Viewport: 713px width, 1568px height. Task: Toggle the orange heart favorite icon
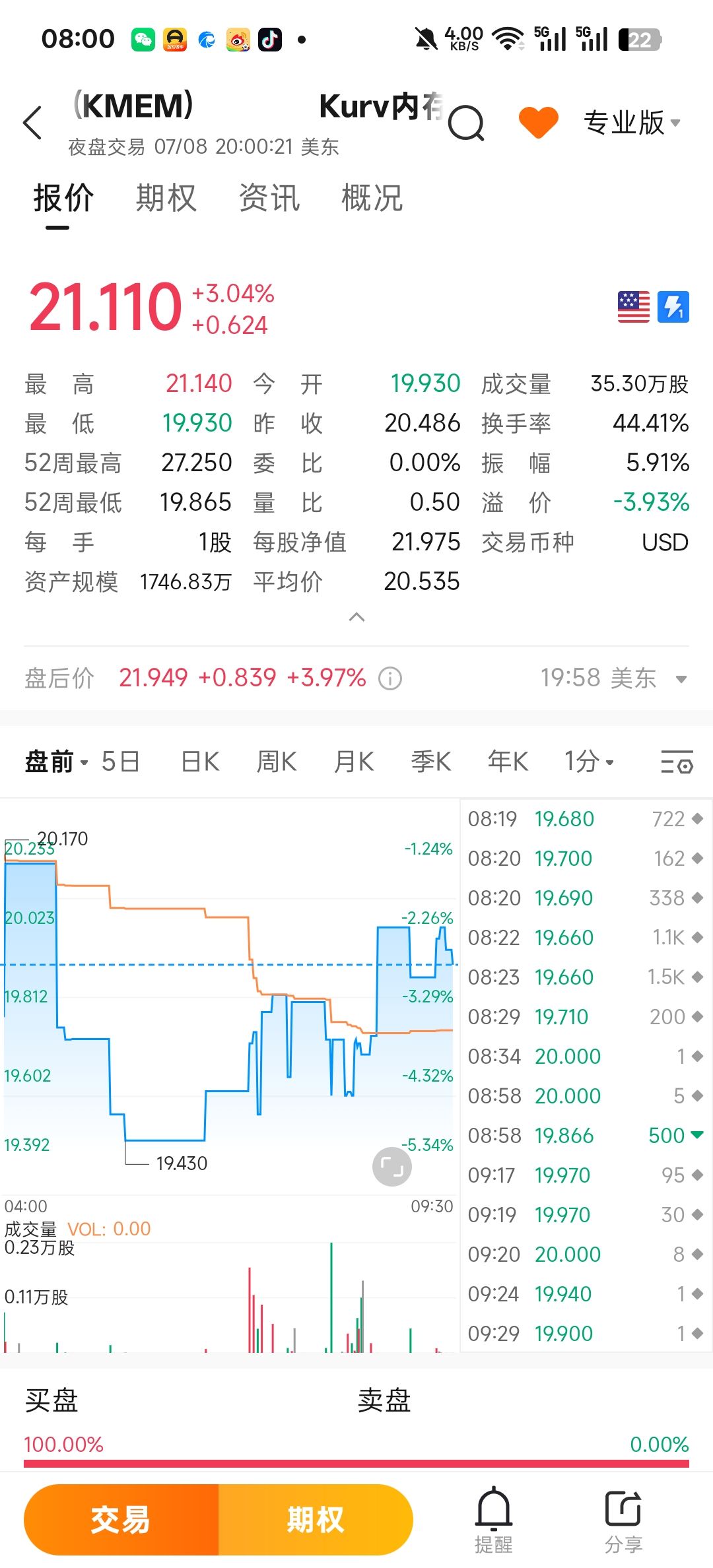(x=538, y=122)
